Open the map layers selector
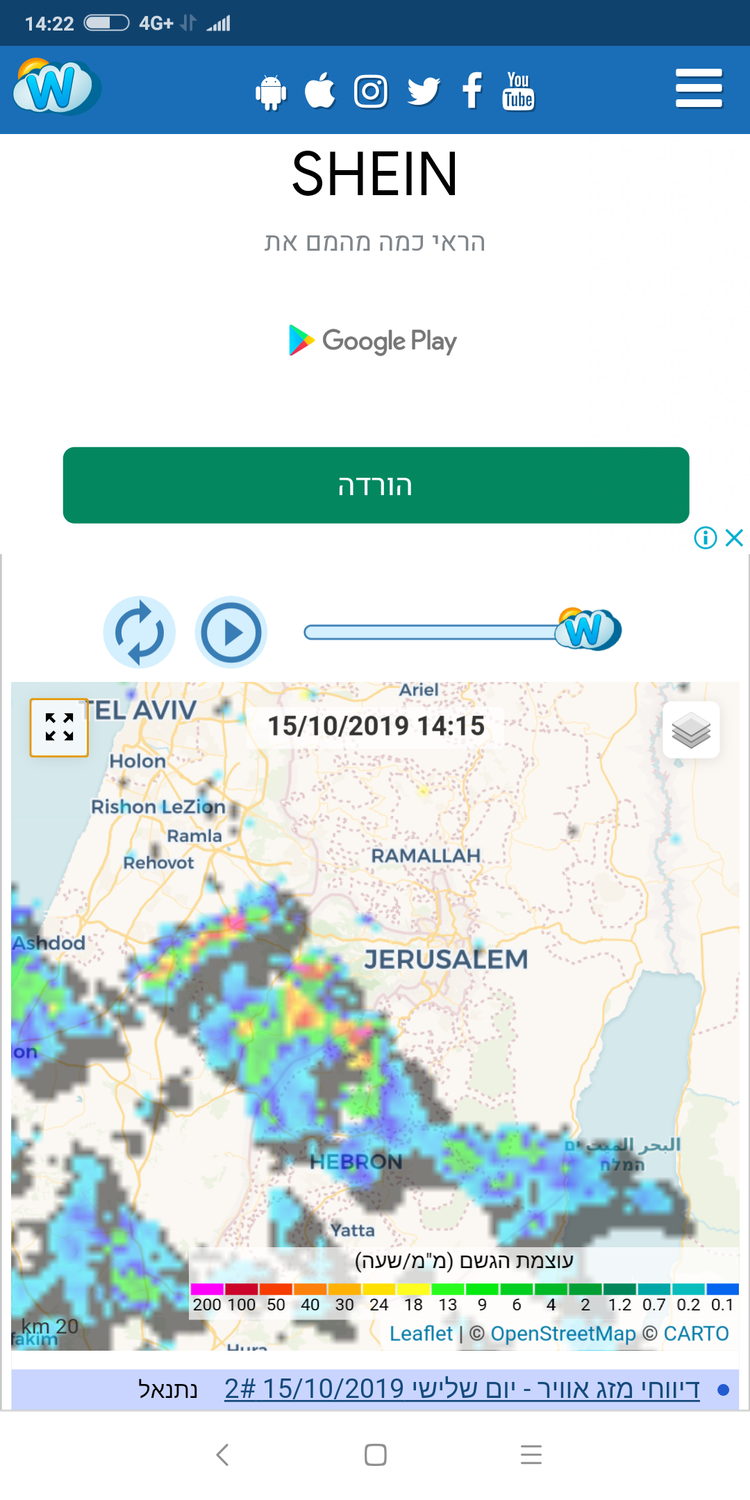The width and height of the screenshot is (750, 1500). coord(691,731)
